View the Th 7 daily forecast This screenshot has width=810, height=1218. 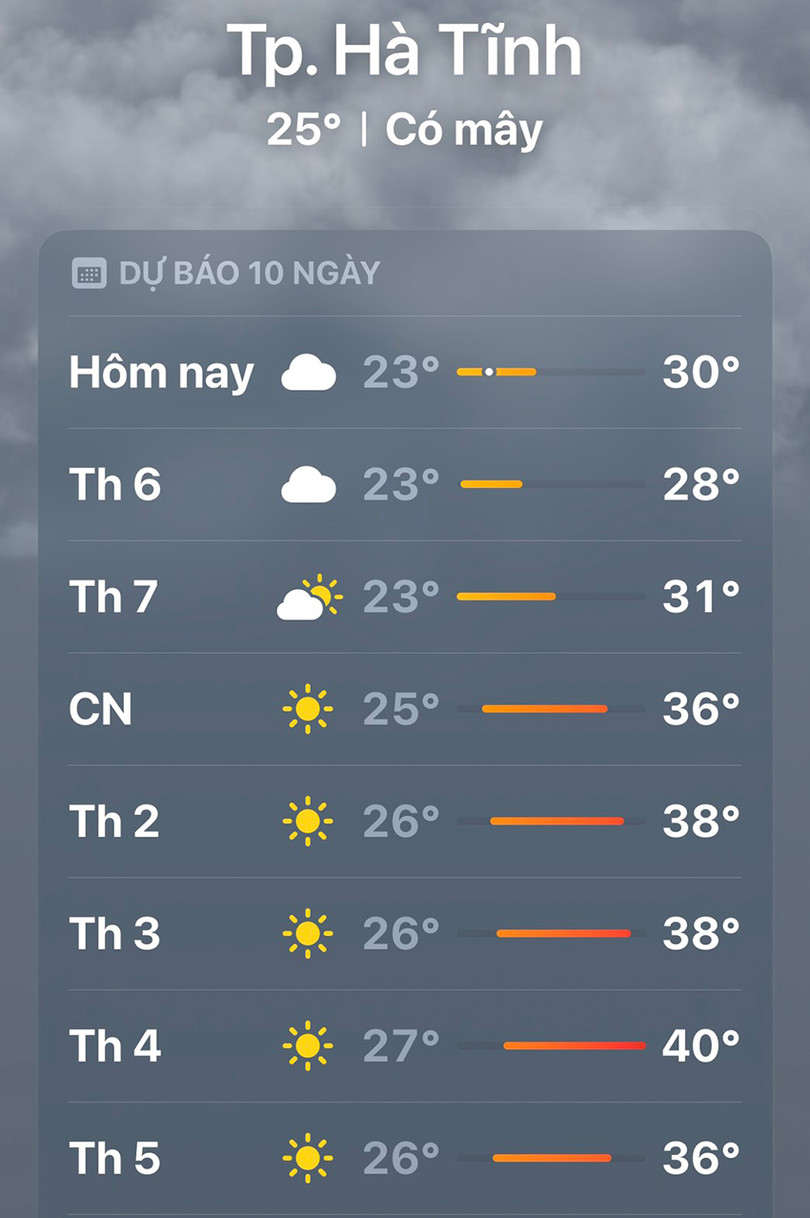click(404, 597)
